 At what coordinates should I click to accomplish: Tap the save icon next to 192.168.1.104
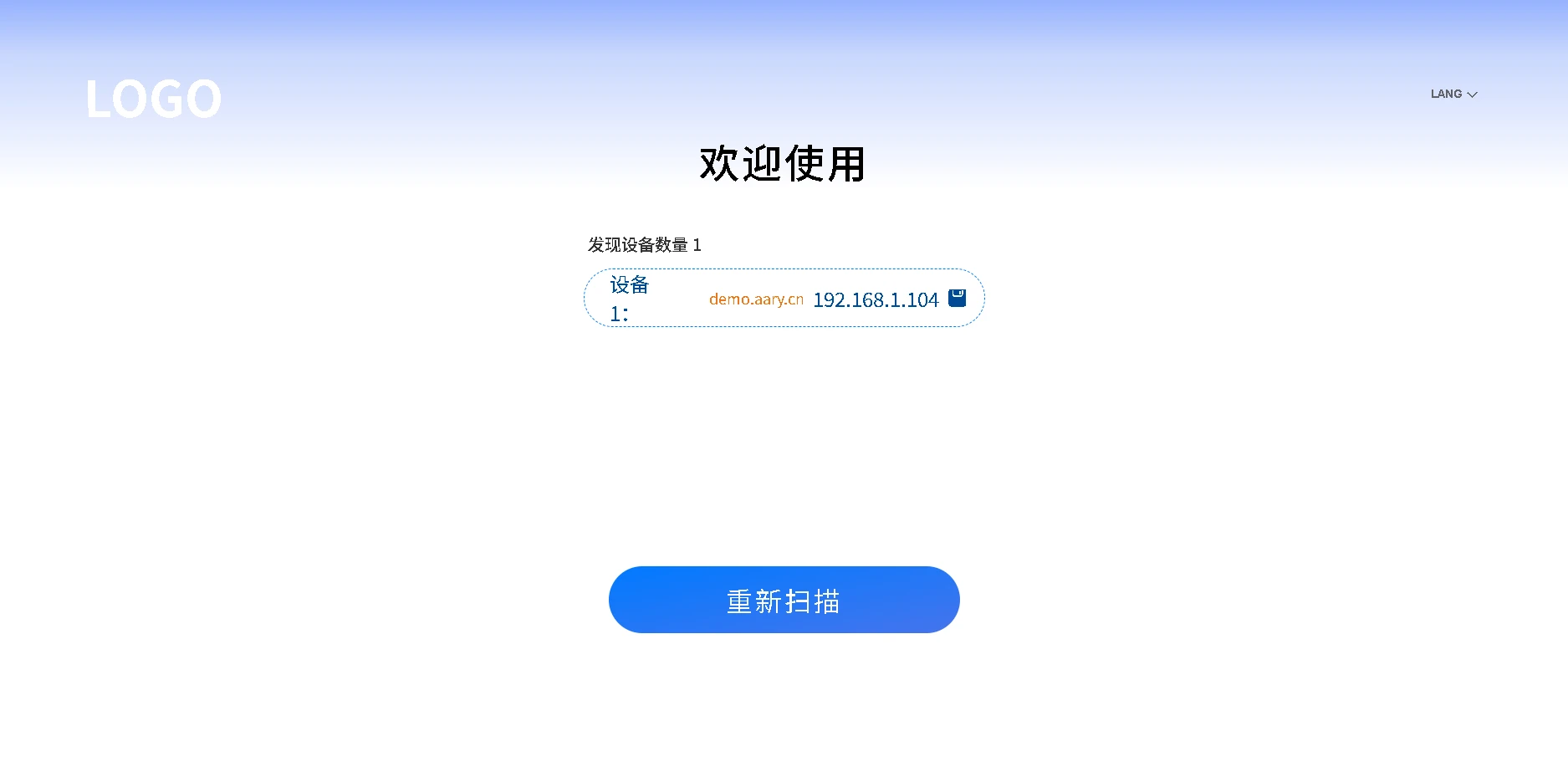coord(957,299)
